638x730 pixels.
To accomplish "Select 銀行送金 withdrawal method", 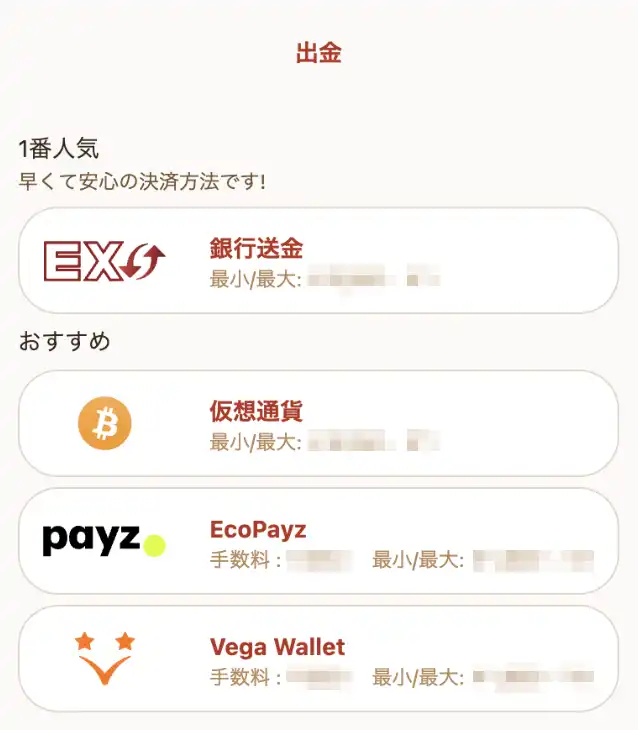I will tap(318, 261).
